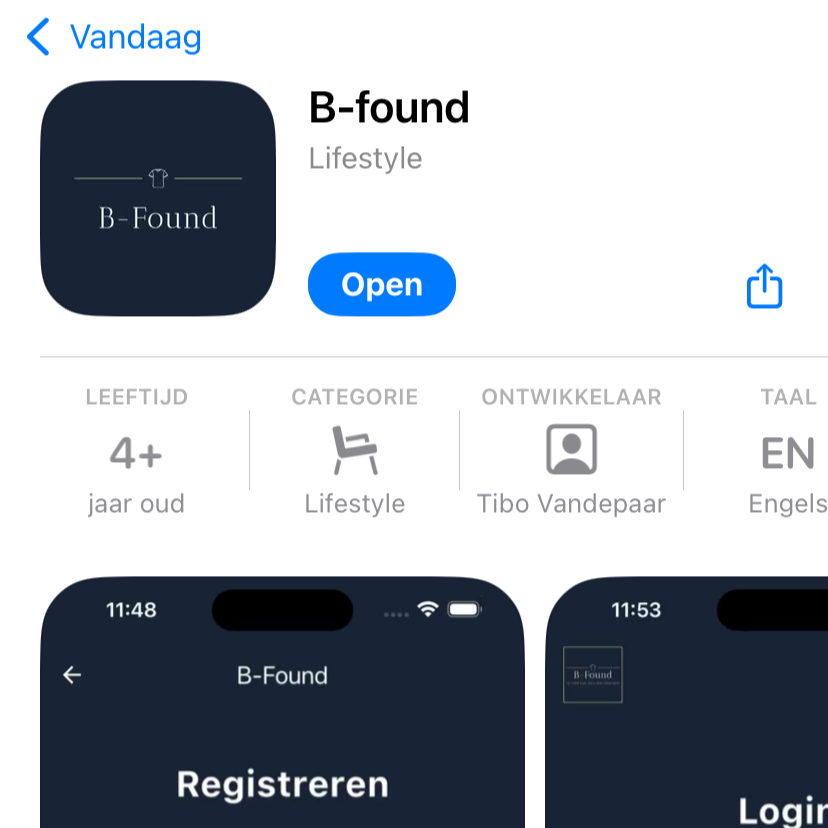828x828 pixels.
Task: Go back to Vandaag
Action: pos(113,38)
